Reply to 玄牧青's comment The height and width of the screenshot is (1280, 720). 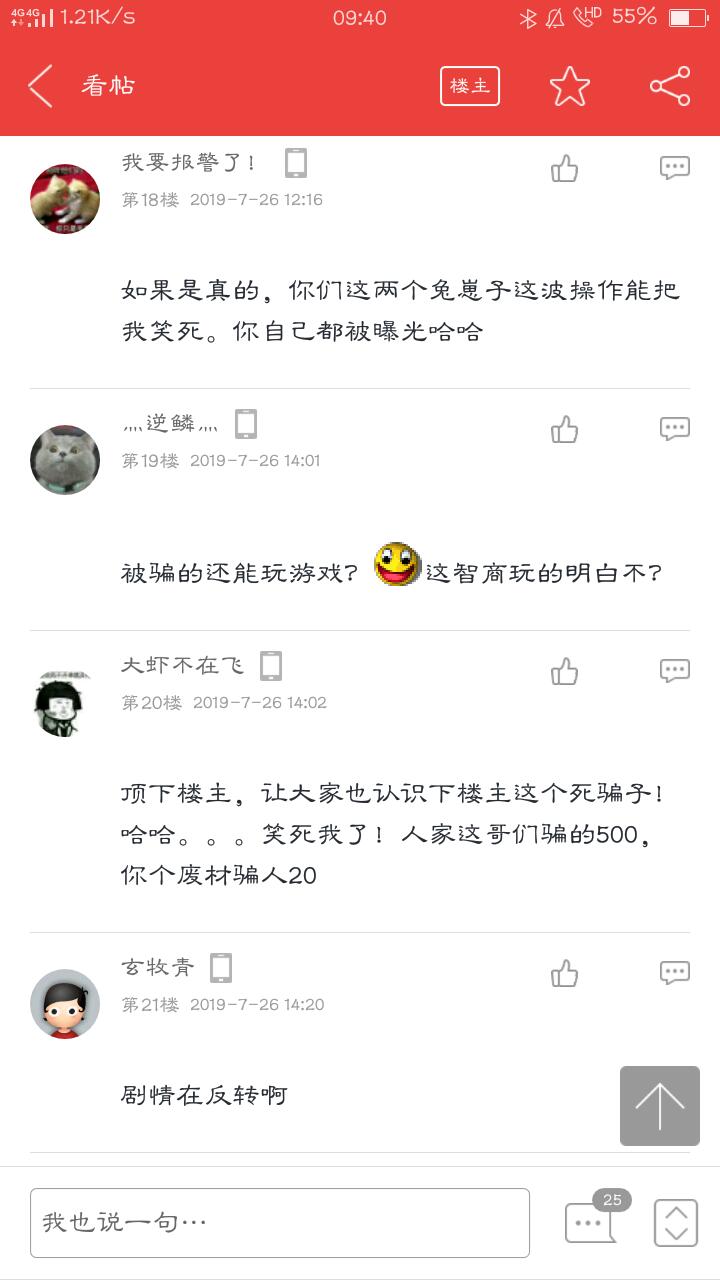click(674, 973)
